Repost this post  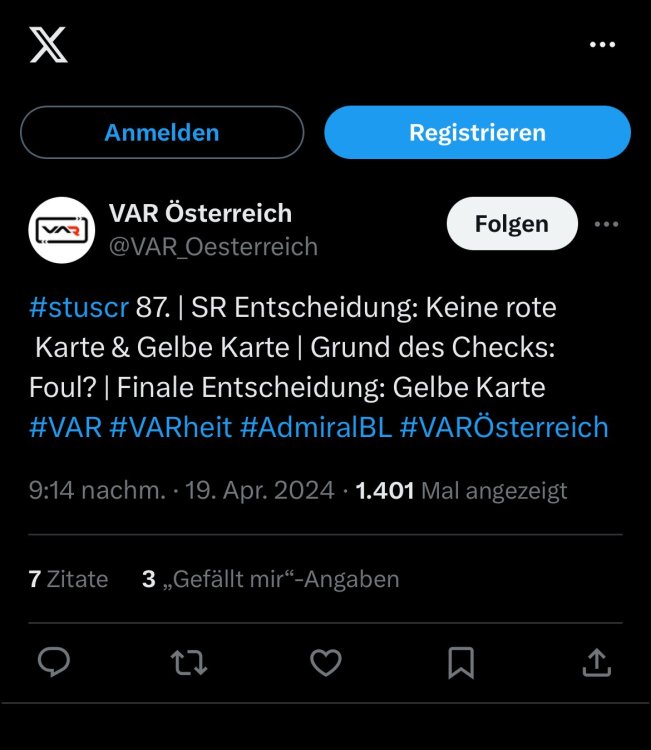pos(189,662)
